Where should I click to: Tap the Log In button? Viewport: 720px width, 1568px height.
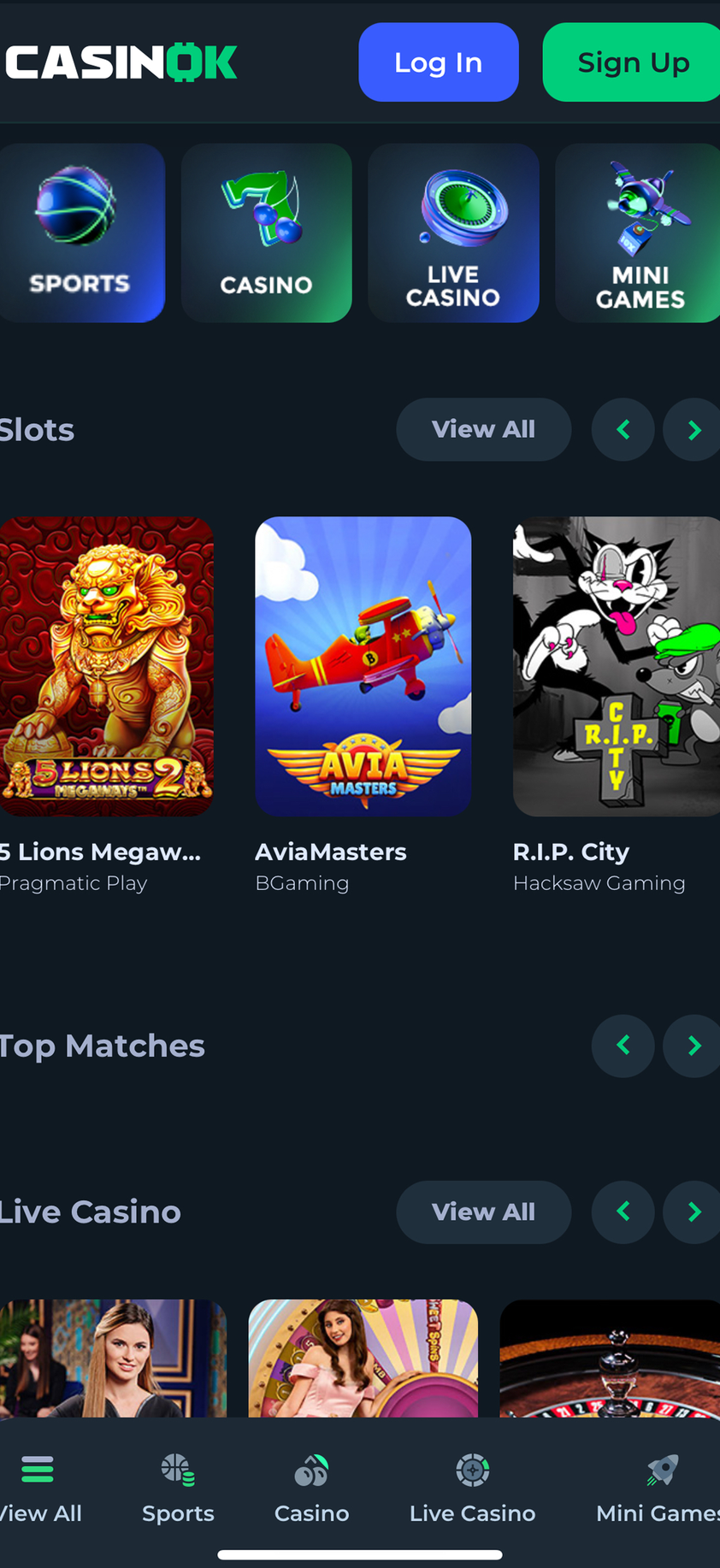[438, 62]
